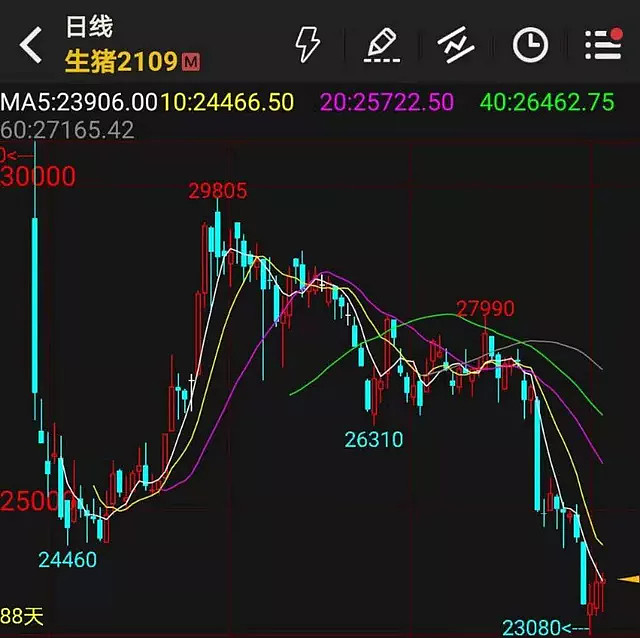
Task: Tap the 生猪2109 contract title
Action: [x=121, y=61]
